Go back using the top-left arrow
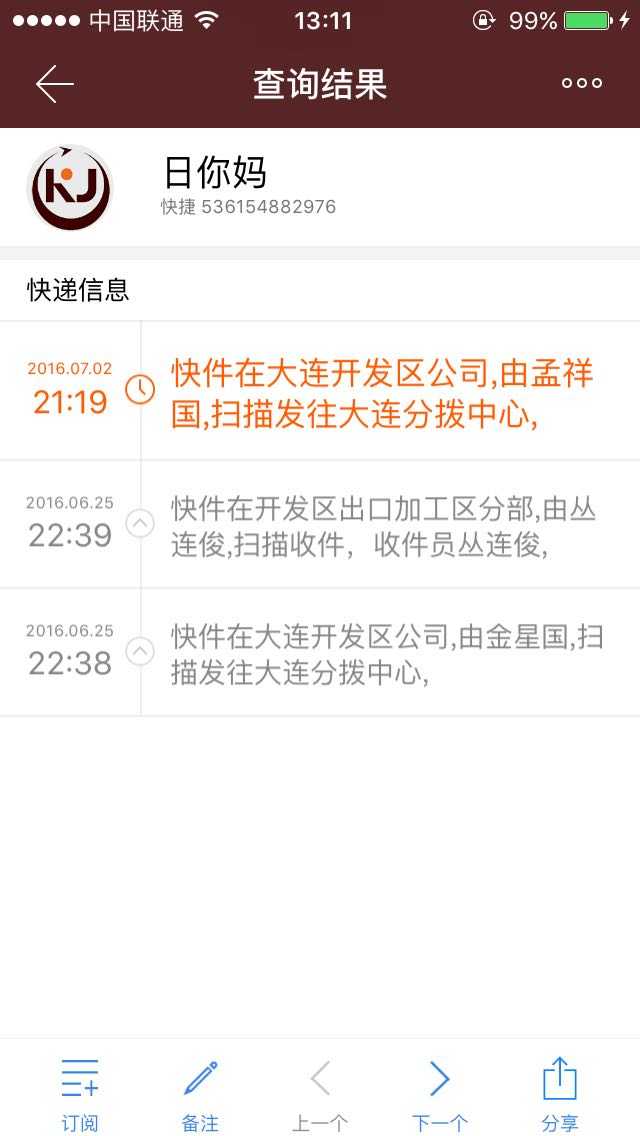This screenshot has height=1136, width=640. 54,84
